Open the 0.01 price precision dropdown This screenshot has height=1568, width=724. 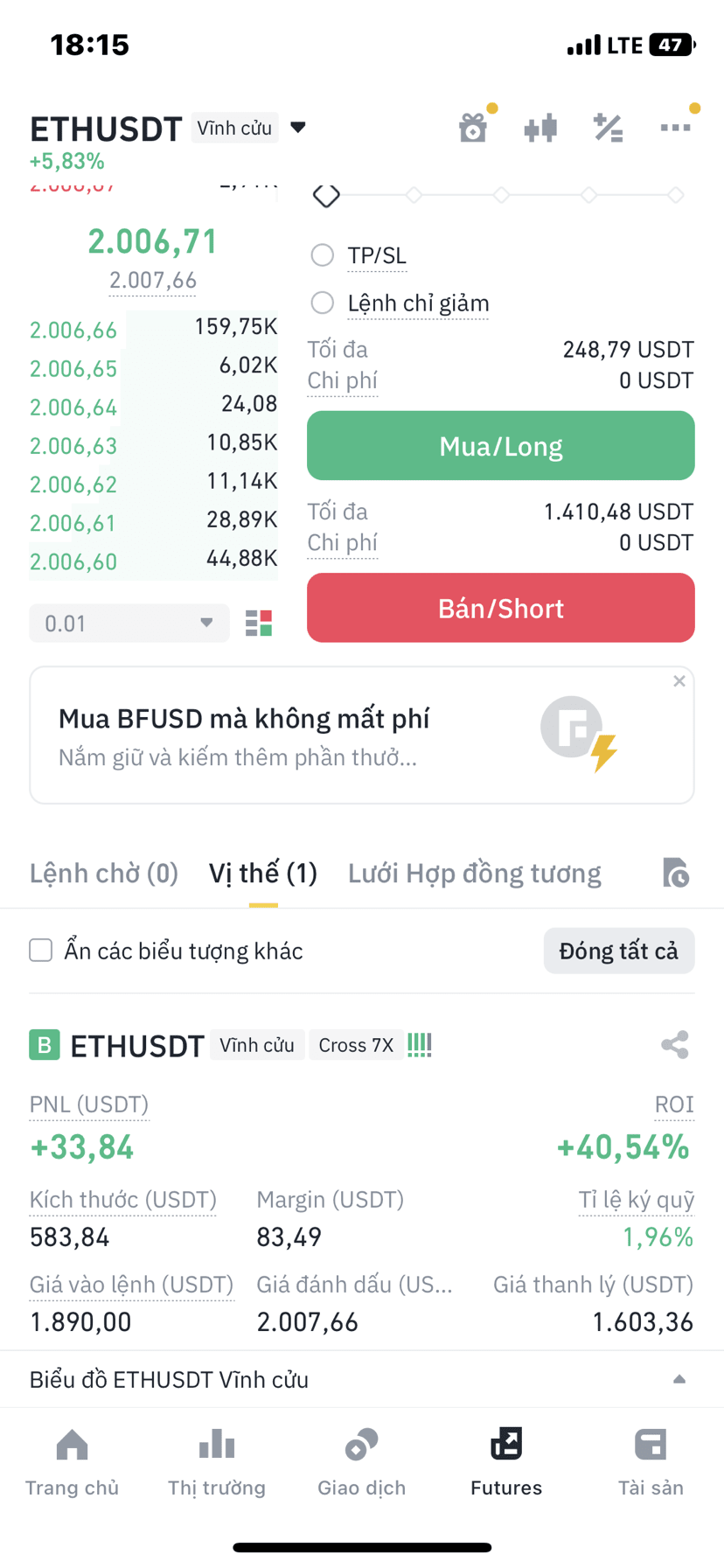click(129, 624)
